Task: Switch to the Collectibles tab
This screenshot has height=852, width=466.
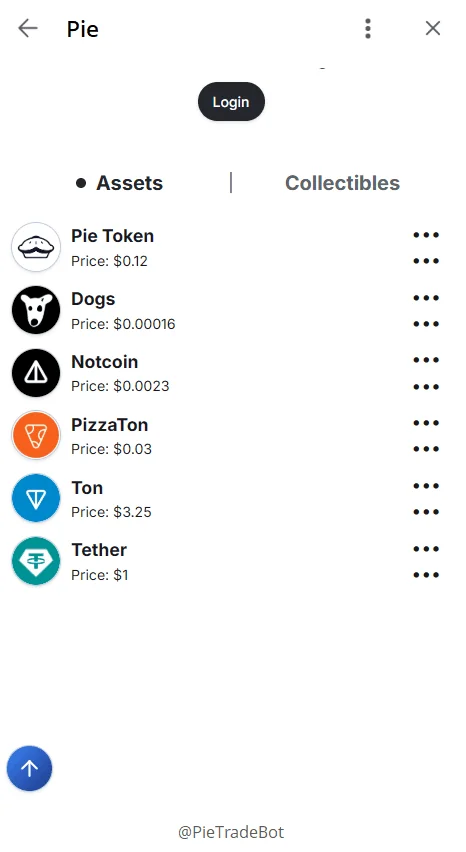Action: pyautogui.click(x=342, y=183)
